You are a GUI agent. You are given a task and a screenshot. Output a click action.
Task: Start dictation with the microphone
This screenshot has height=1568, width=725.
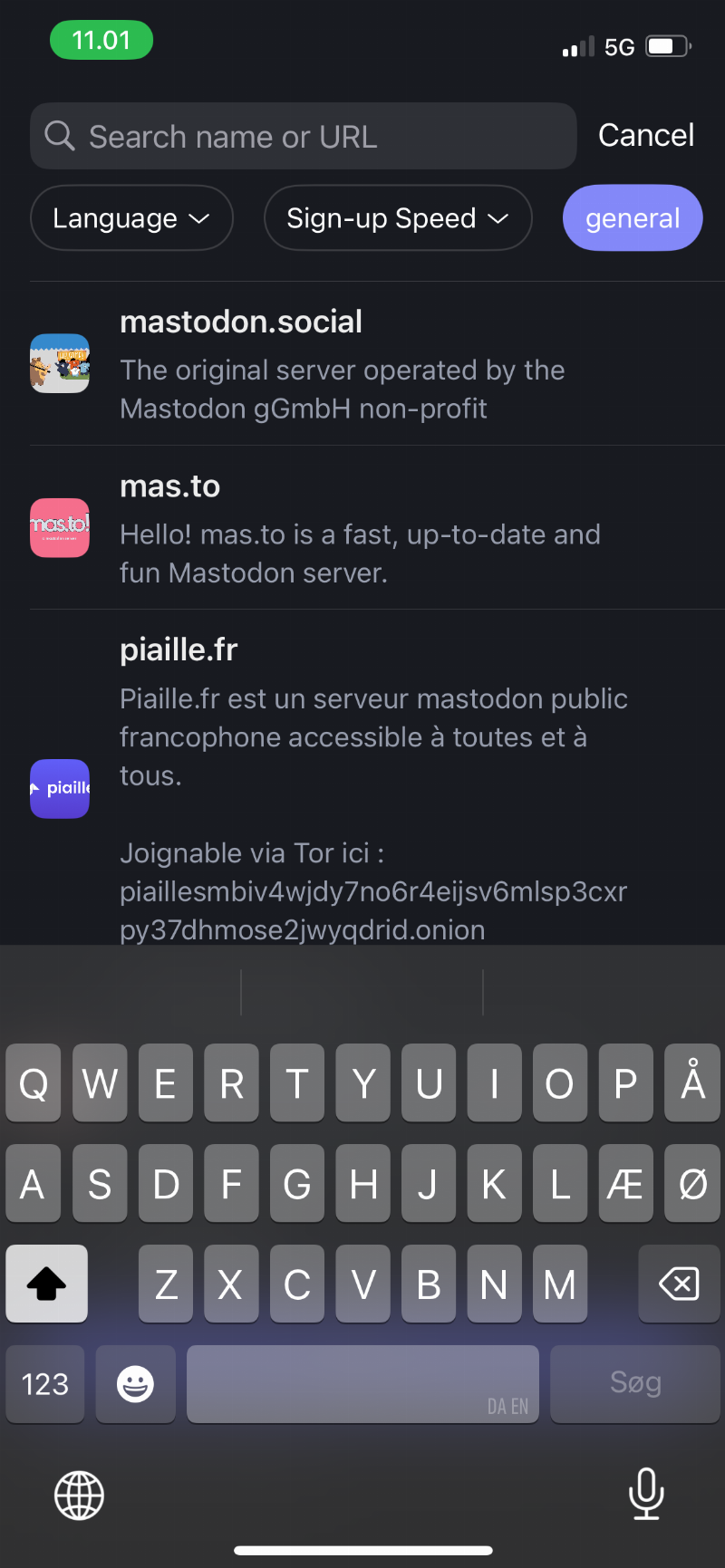[646, 1493]
